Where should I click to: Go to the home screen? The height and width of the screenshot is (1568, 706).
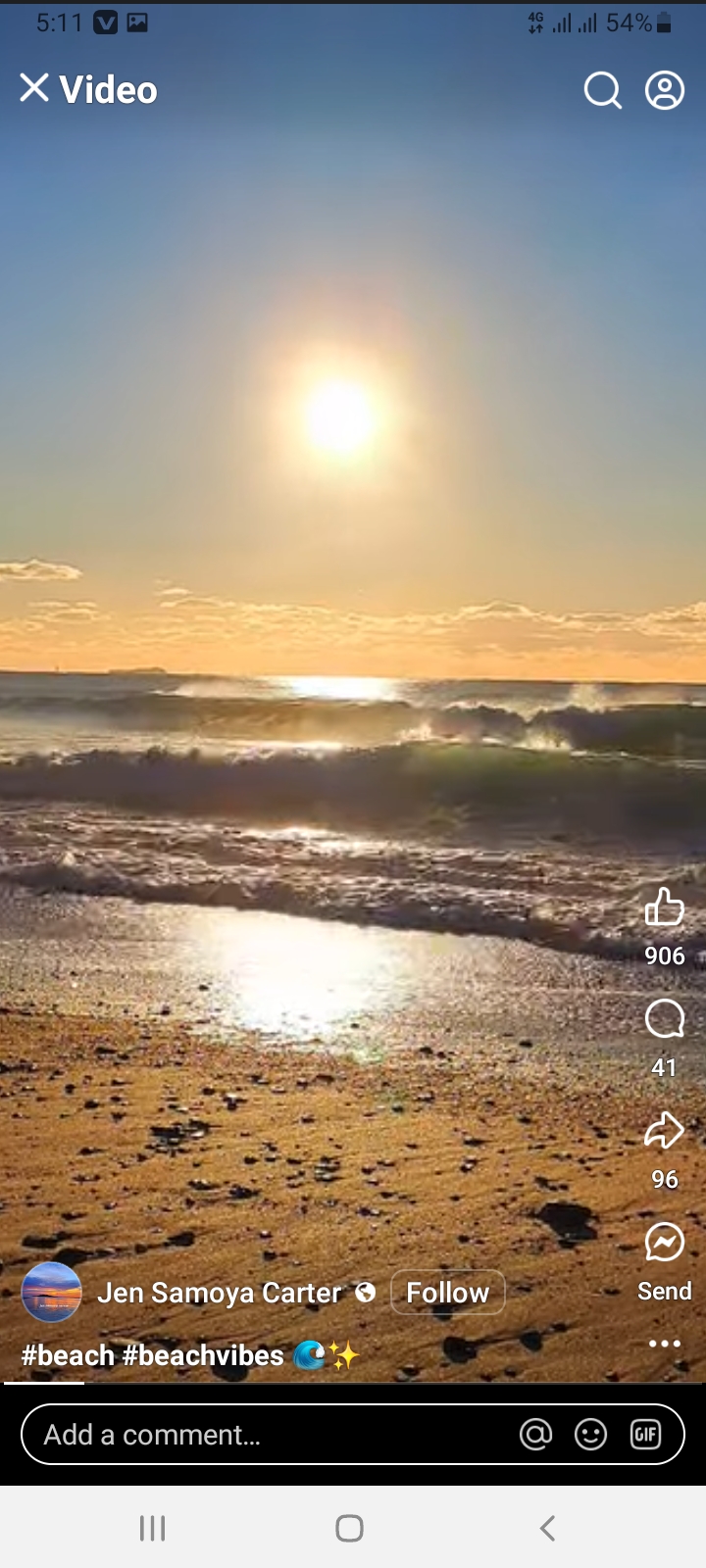tap(349, 1528)
